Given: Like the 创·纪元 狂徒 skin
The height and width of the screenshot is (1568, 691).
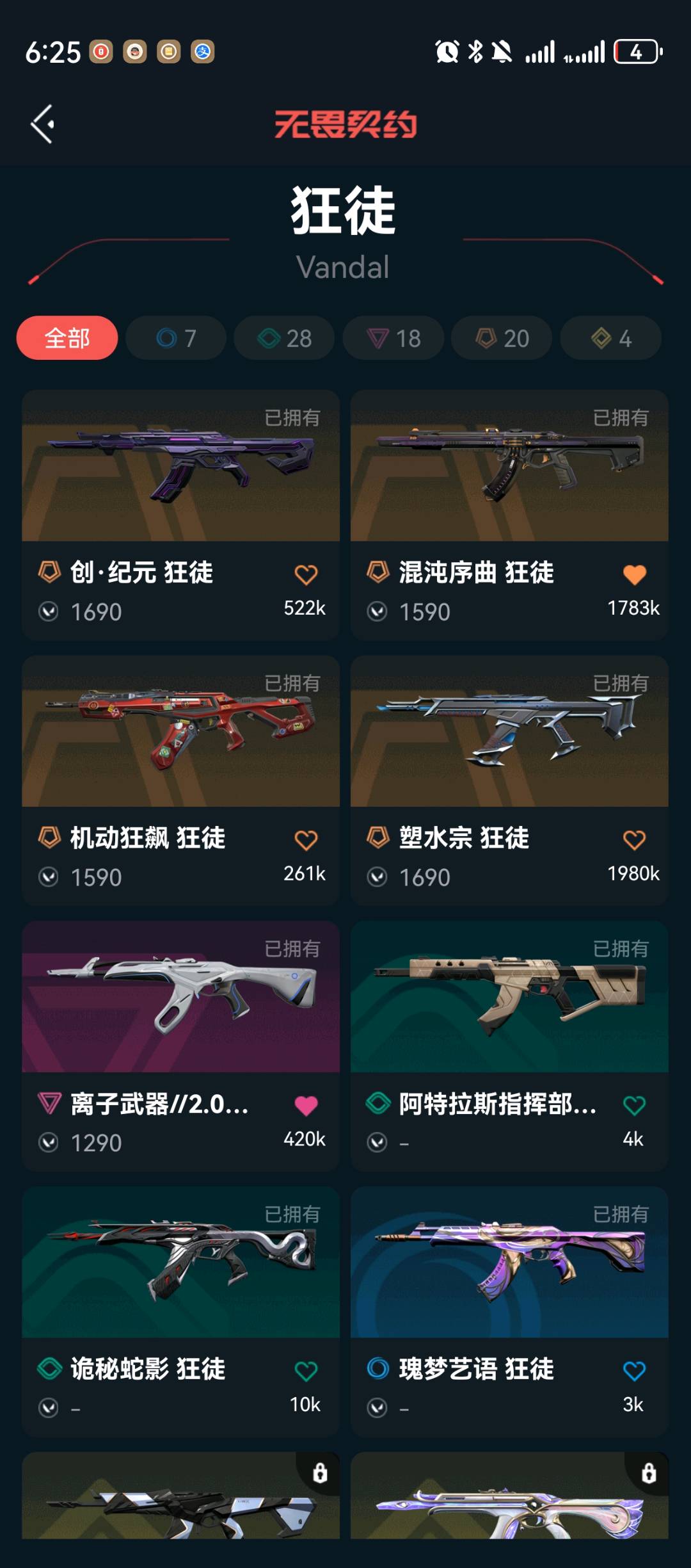Looking at the screenshot, I should pyautogui.click(x=306, y=574).
